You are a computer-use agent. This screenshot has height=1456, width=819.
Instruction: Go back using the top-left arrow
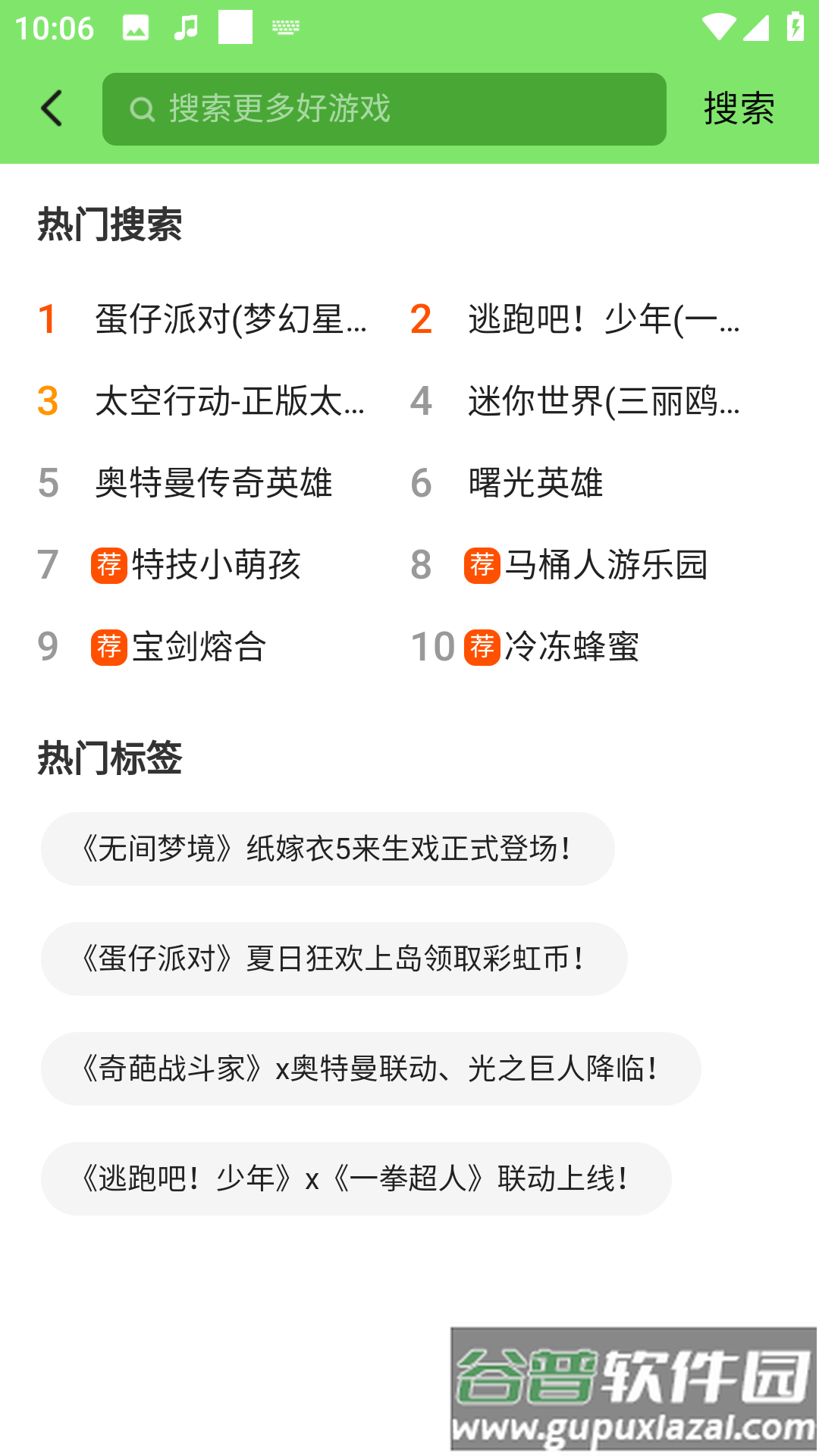(52, 108)
